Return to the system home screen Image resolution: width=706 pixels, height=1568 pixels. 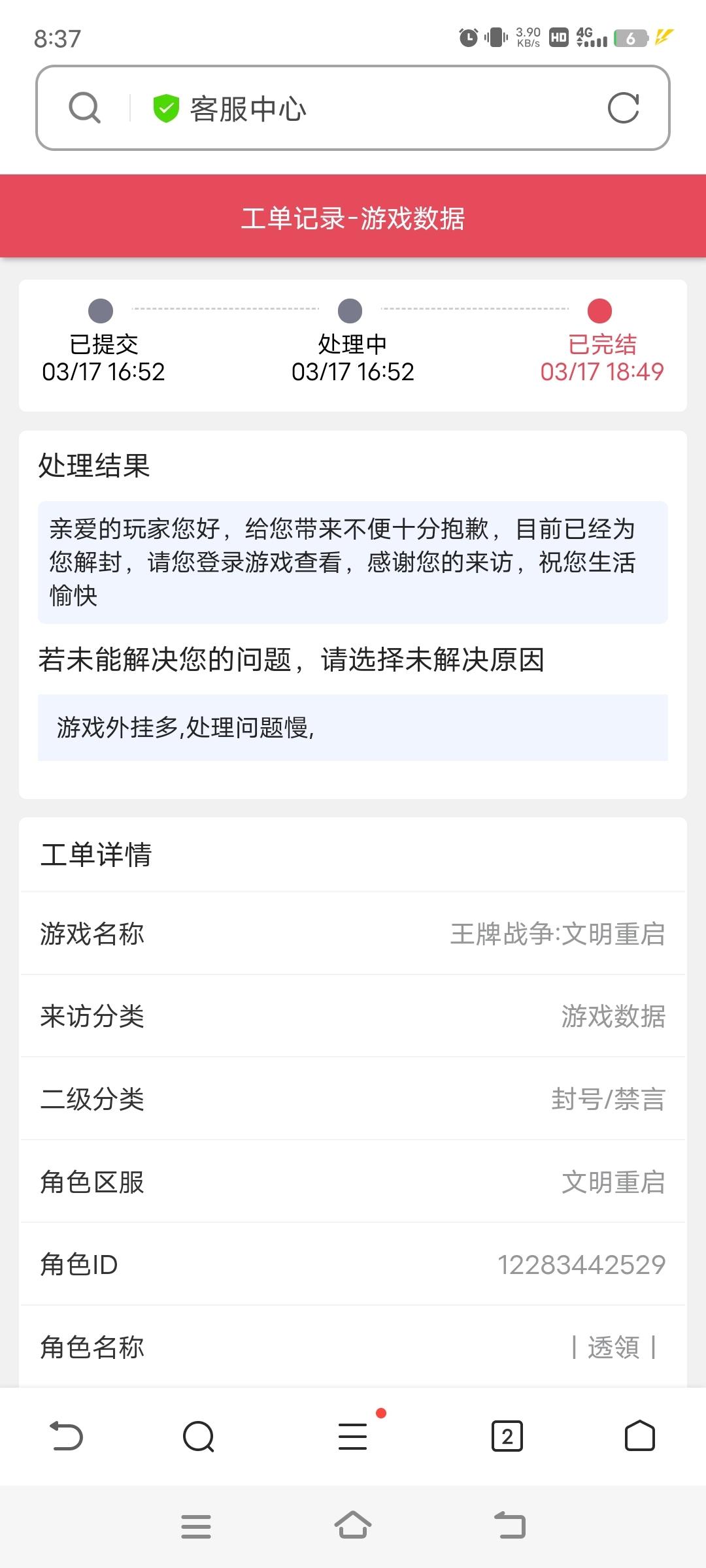point(353,1526)
